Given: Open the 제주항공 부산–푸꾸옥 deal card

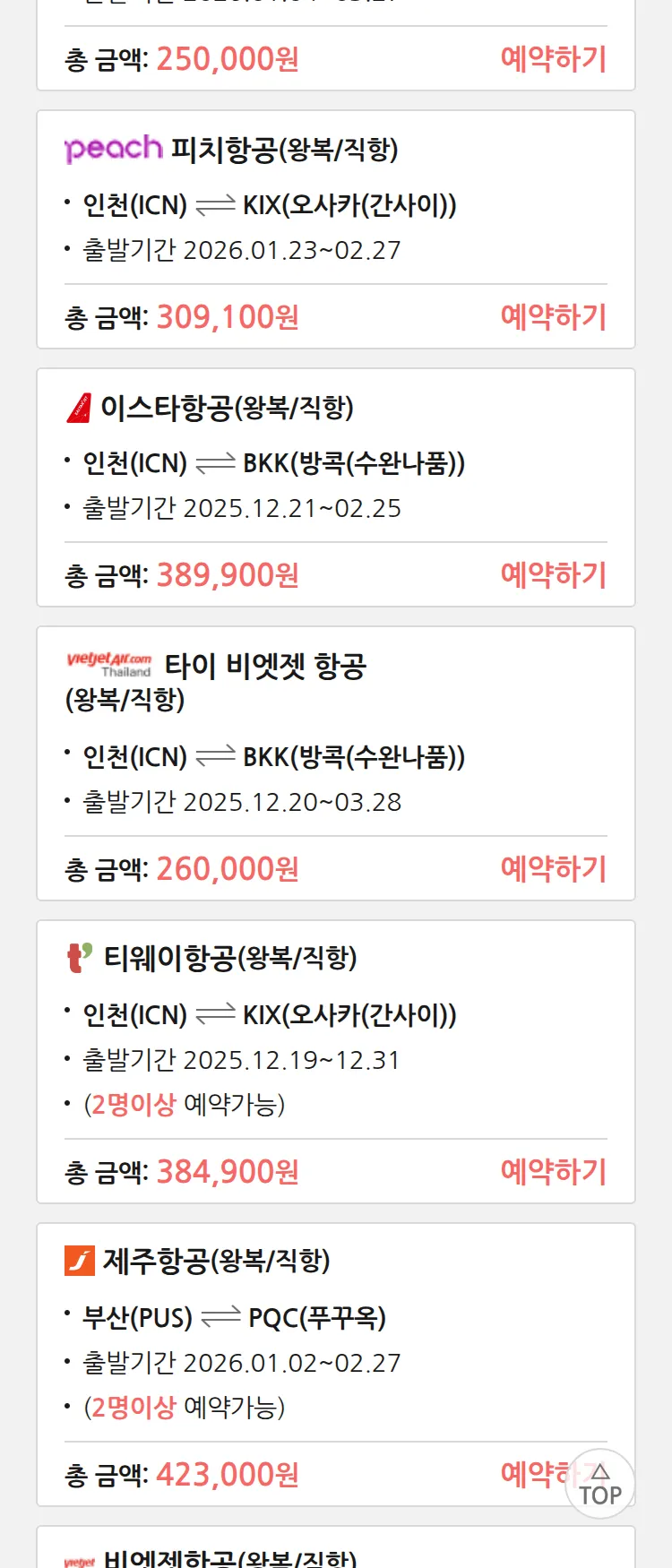Looking at the screenshot, I should (x=335, y=1319).
